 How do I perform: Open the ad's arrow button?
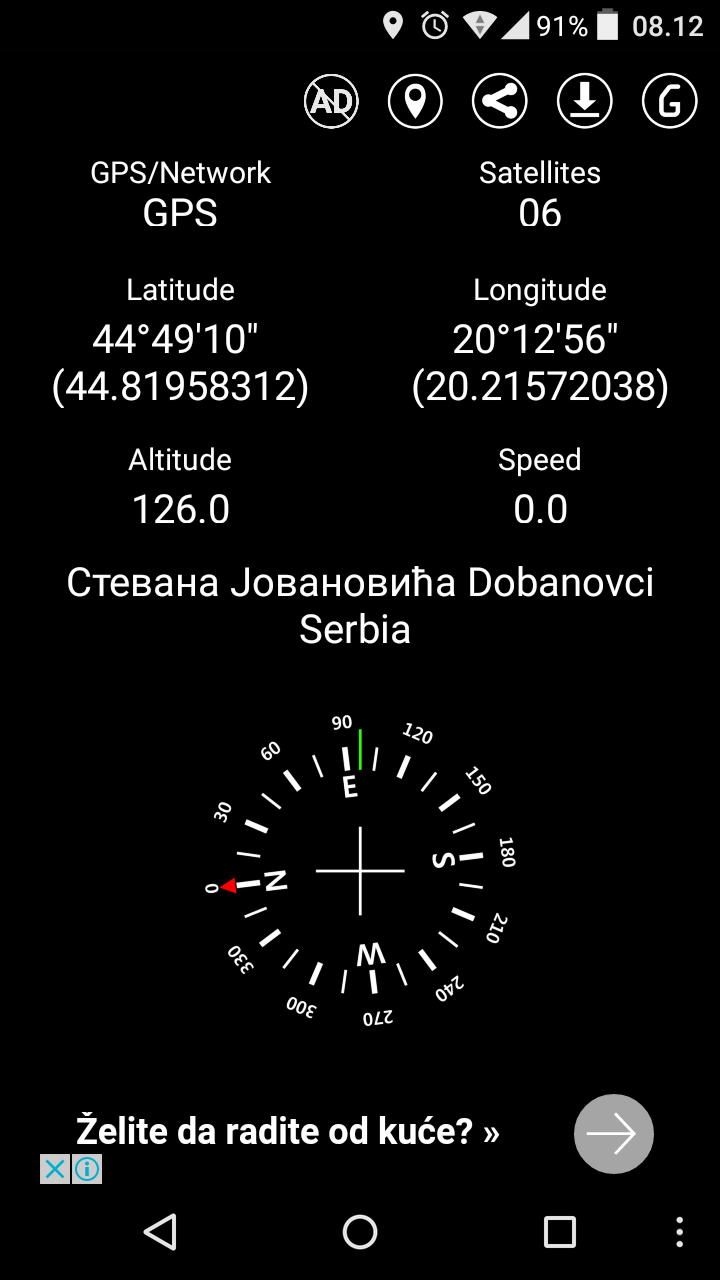(613, 1133)
